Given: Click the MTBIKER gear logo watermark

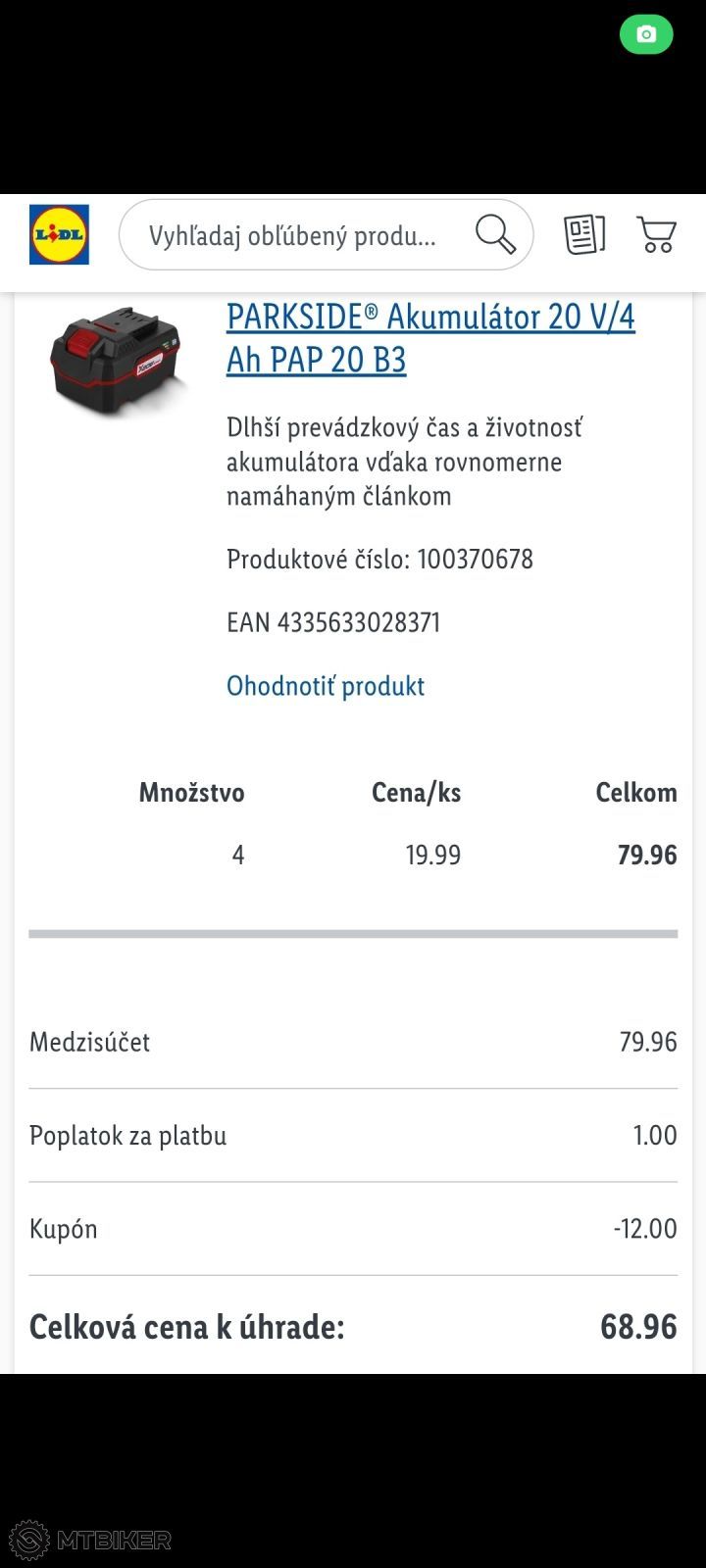Looking at the screenshot, I should 31,1541.
